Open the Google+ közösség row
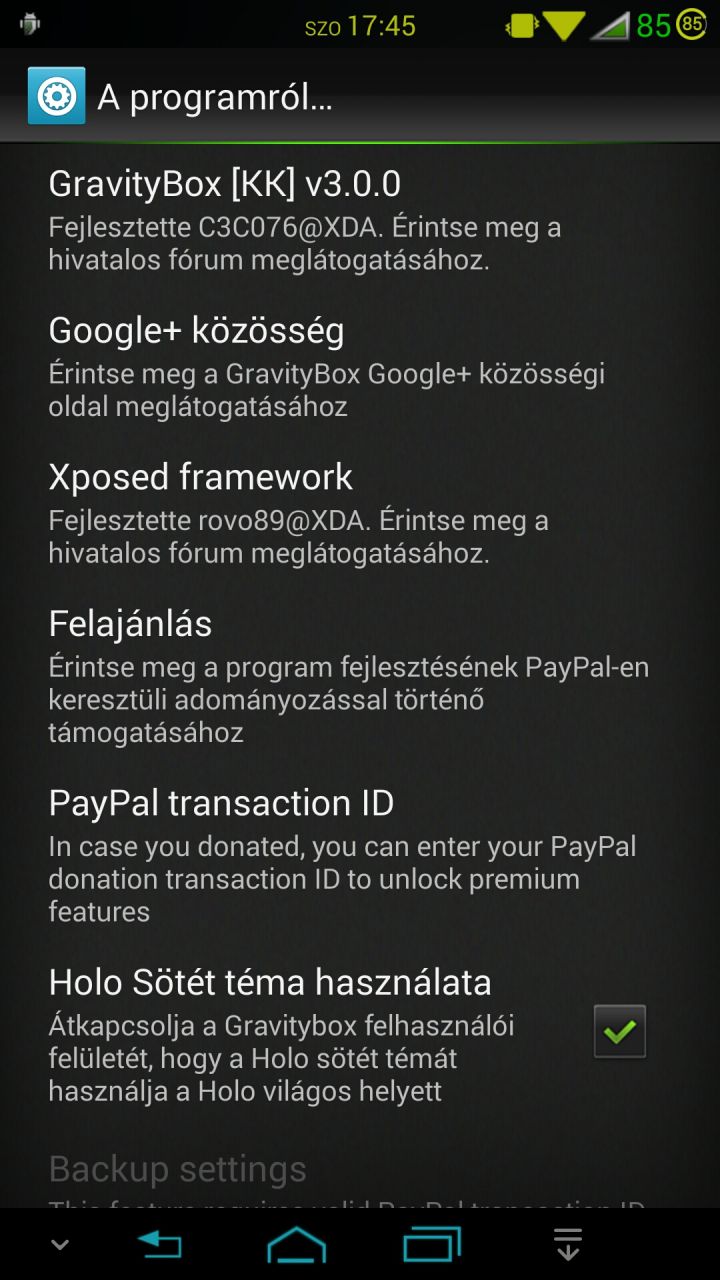This screenshot has width=720, height=1280. point(360,366)
